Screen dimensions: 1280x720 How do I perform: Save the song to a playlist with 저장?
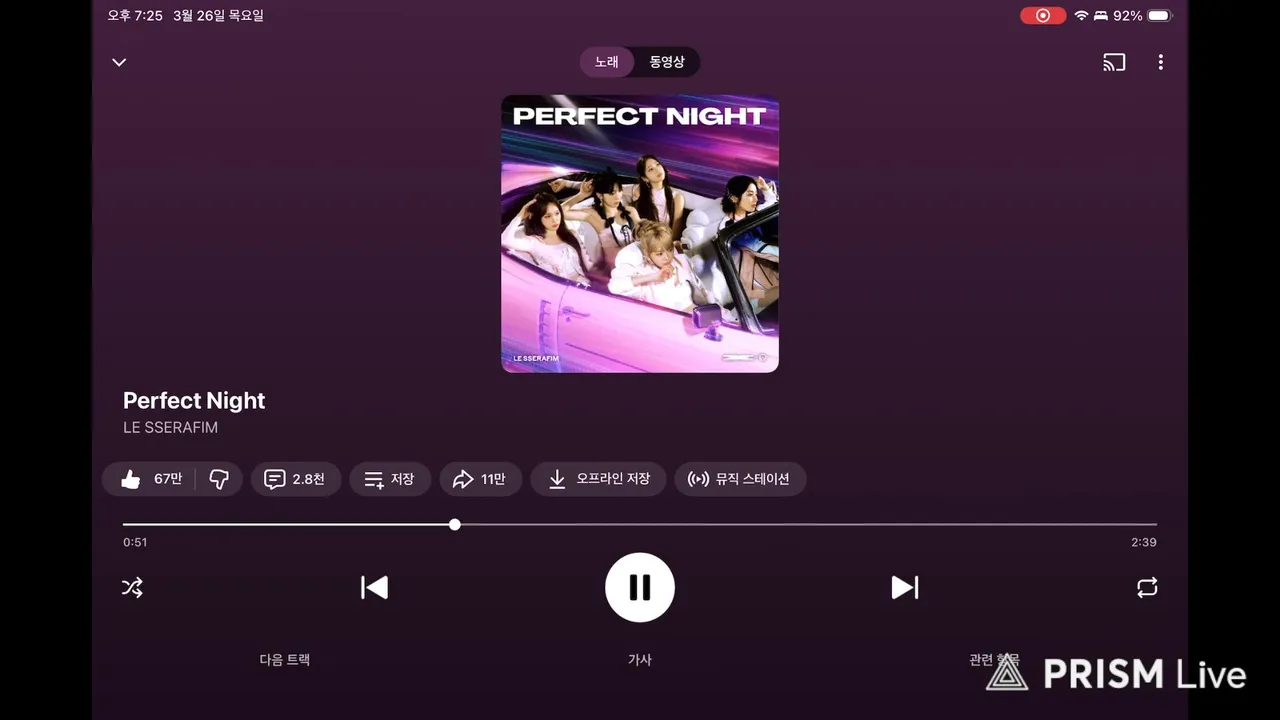pyautogui.click(x=389, y=479)
